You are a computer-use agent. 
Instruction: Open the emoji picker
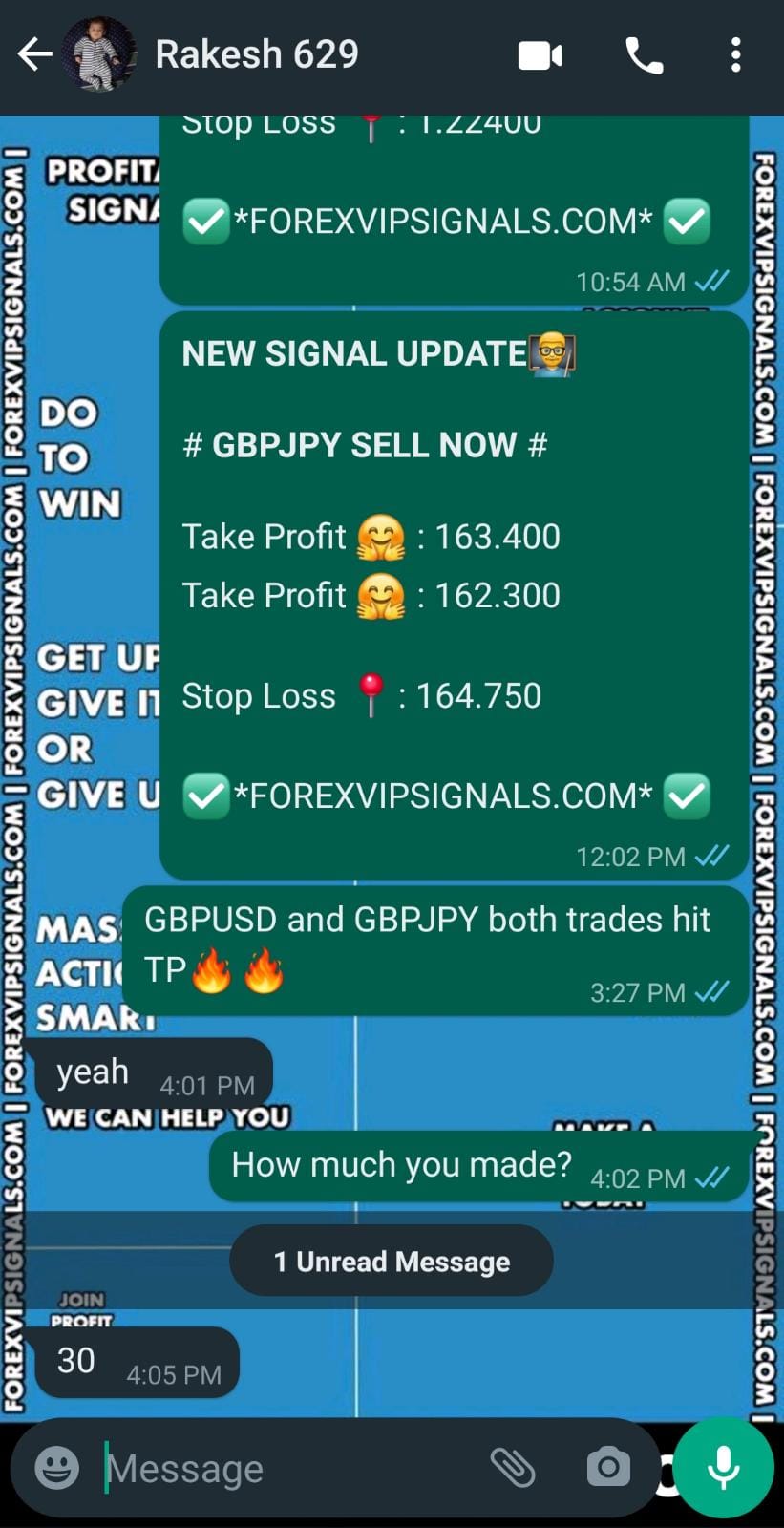pyautogui.click(x=56, y=1467)
